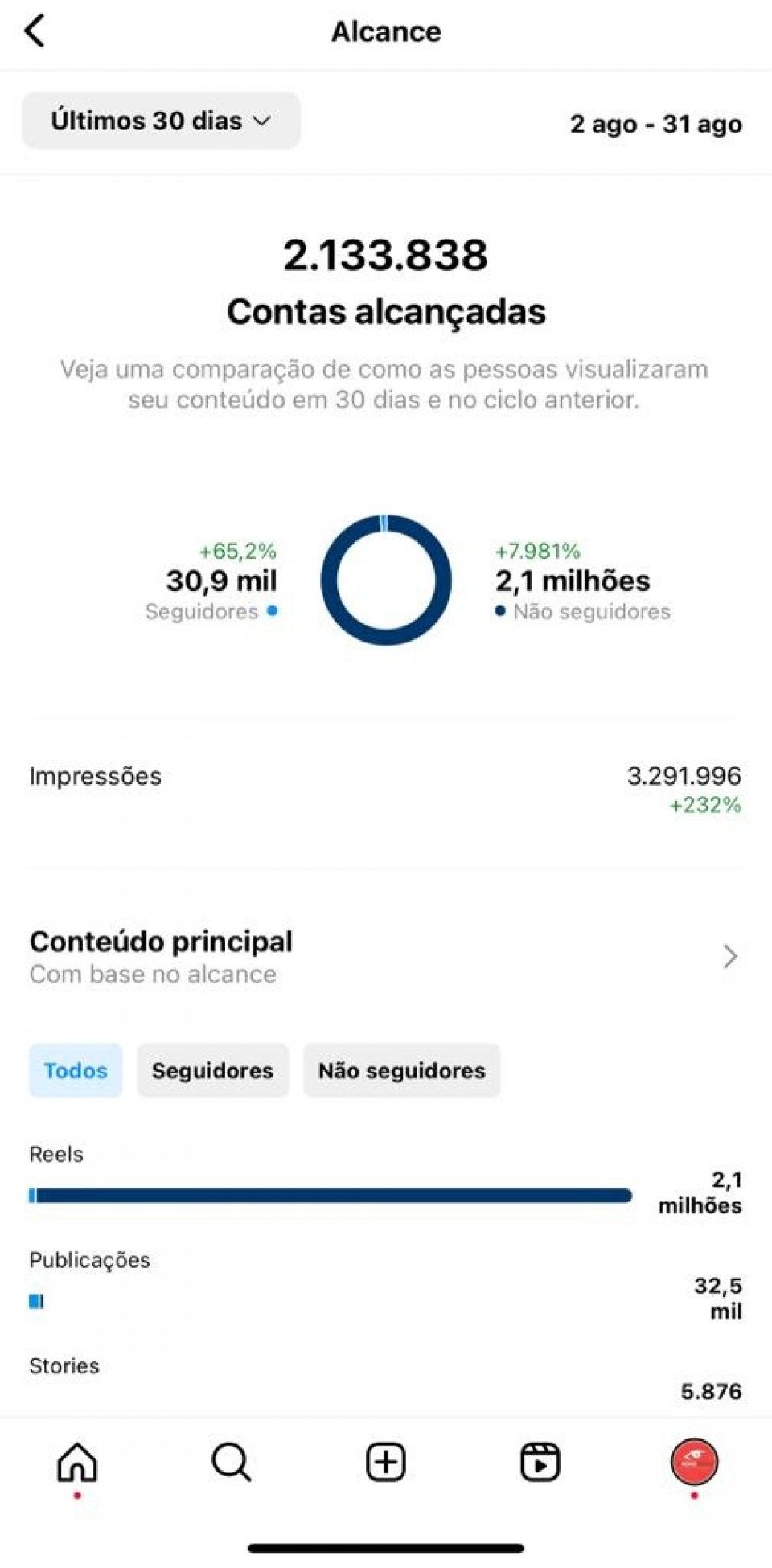Select the Todos filter chip

(76, 1070)
